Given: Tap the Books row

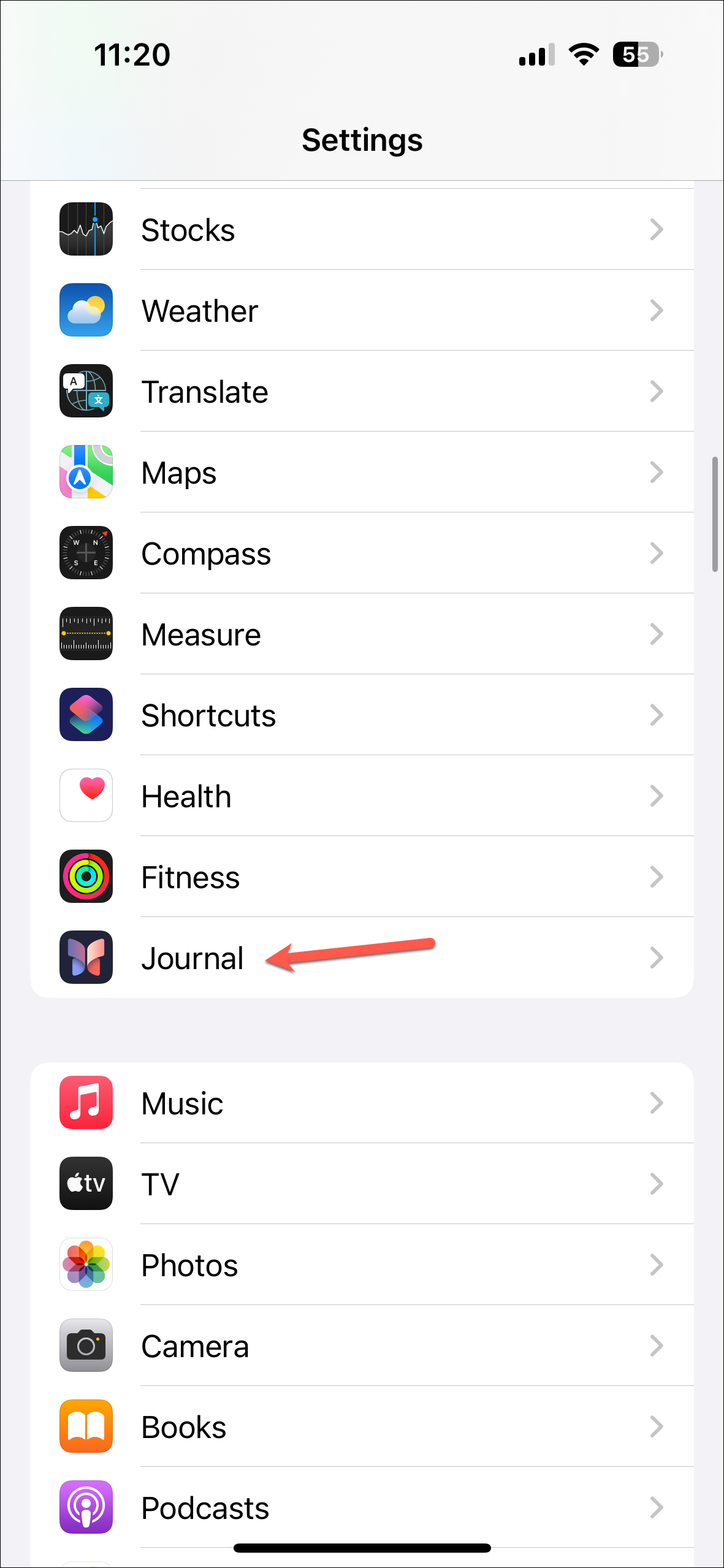Looking at the screenshot, I should coord(362,1426).
